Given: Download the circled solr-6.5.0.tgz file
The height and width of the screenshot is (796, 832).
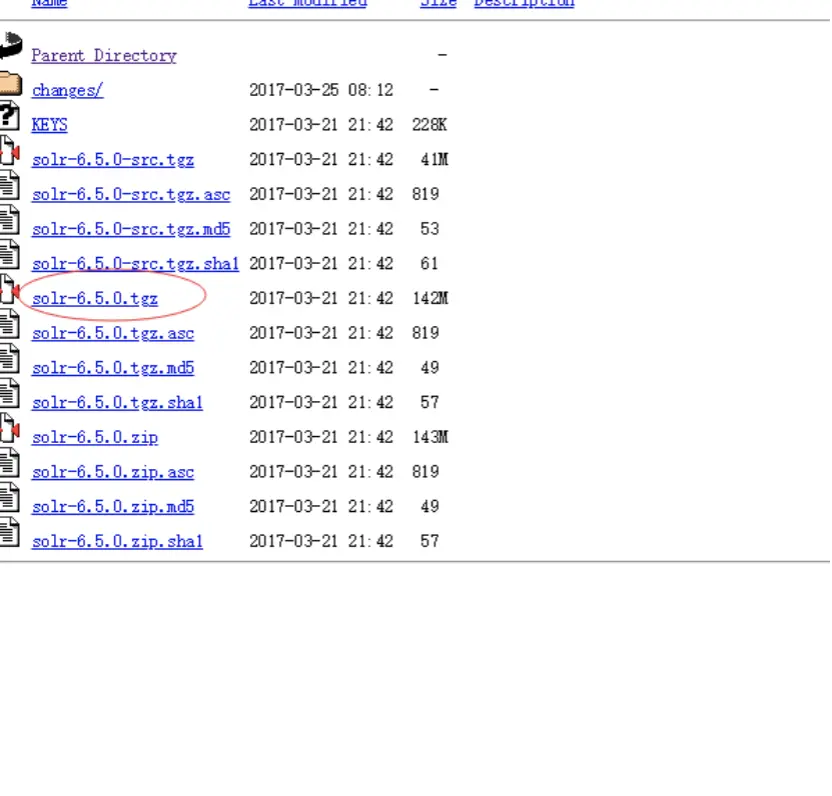Looking at the screenshot, I should pyautogui.click(x=94, y=299).
